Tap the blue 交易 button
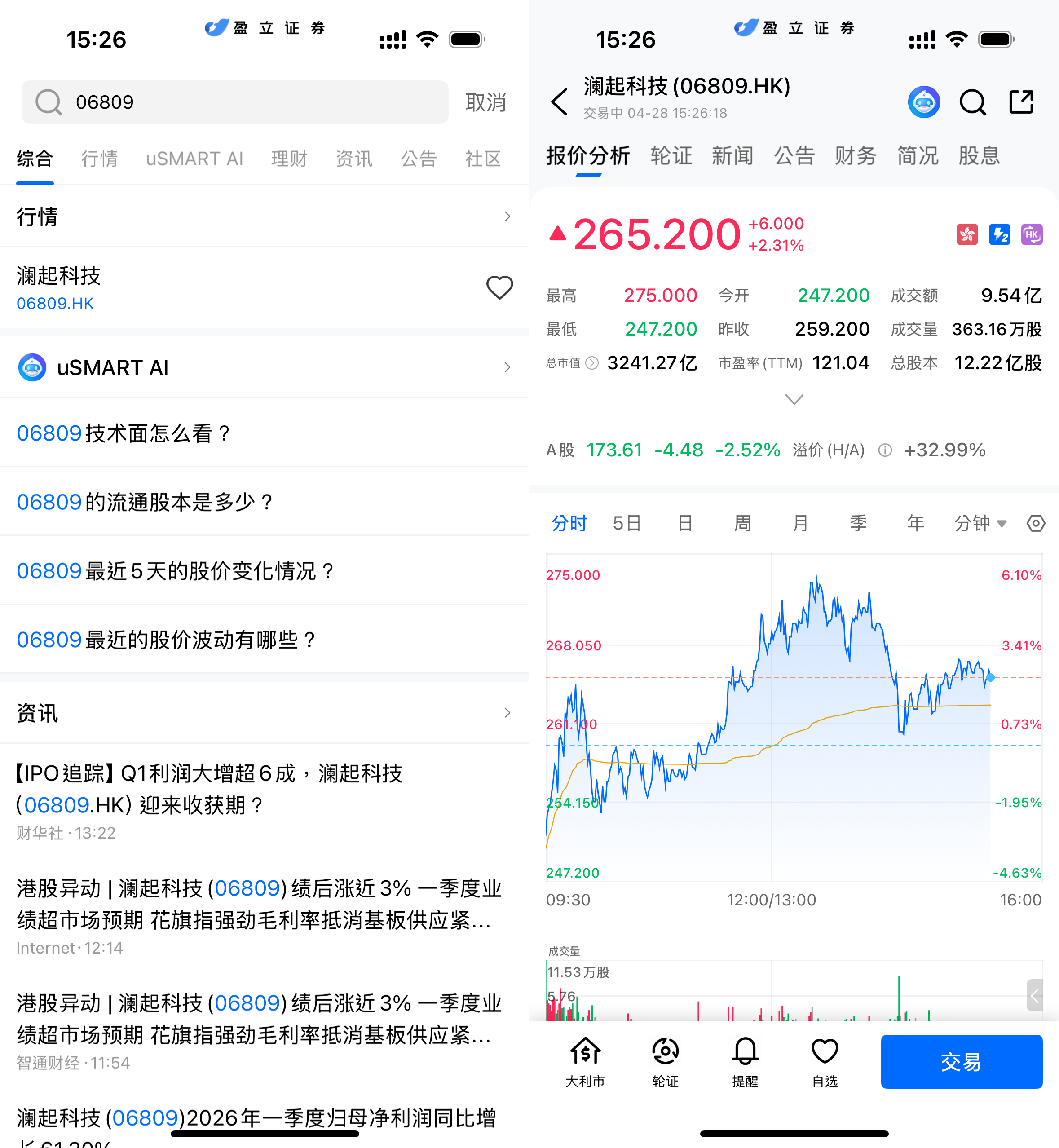1059x1148 pixels. 961,1061
